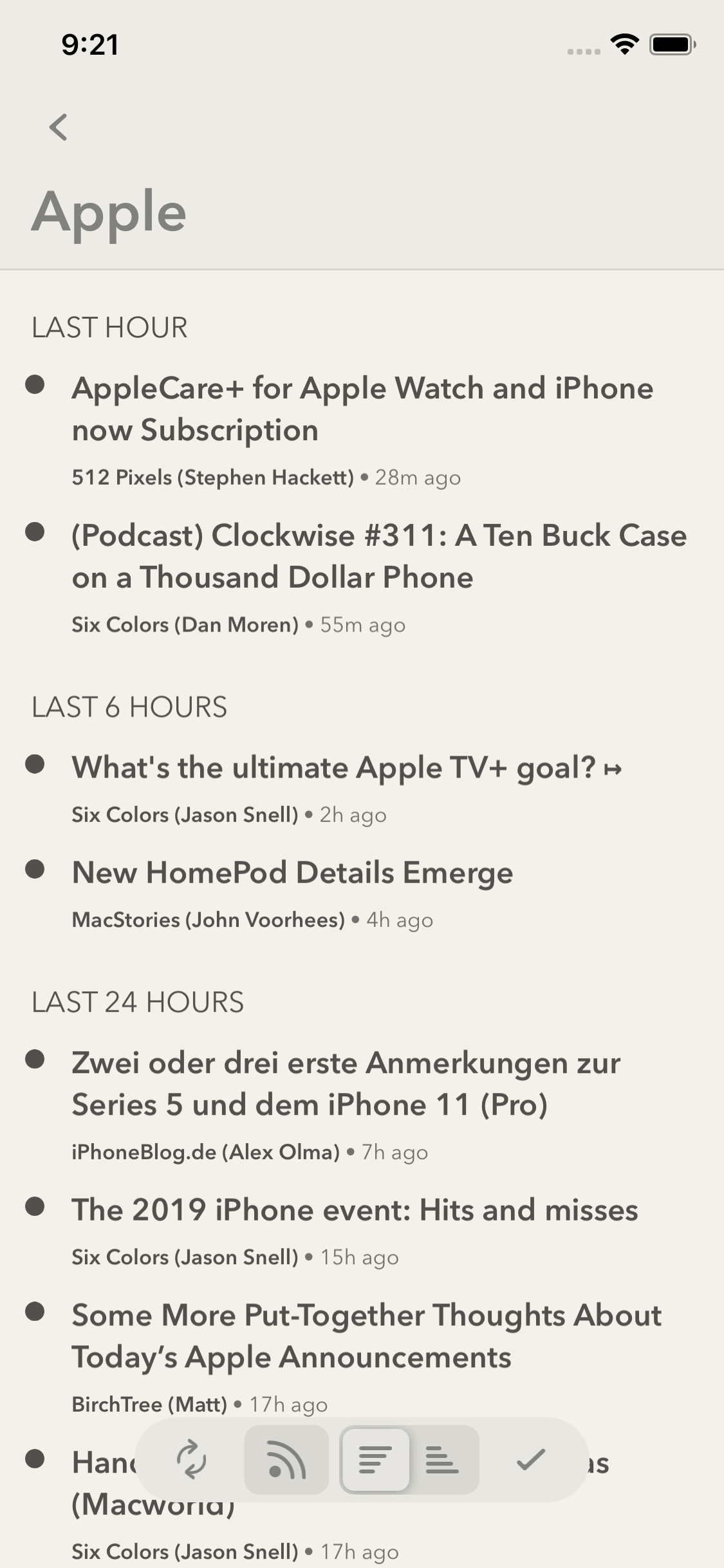Read New HomePod Details Emerge
This screenshot has width=724, height=1568.
(292, 873)
